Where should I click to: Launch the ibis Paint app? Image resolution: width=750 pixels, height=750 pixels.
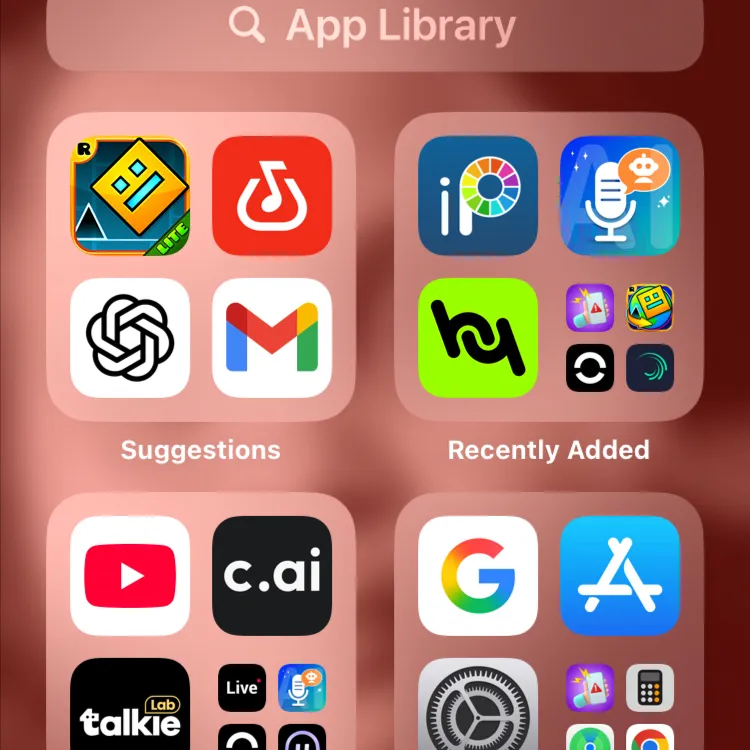[478, 196]
